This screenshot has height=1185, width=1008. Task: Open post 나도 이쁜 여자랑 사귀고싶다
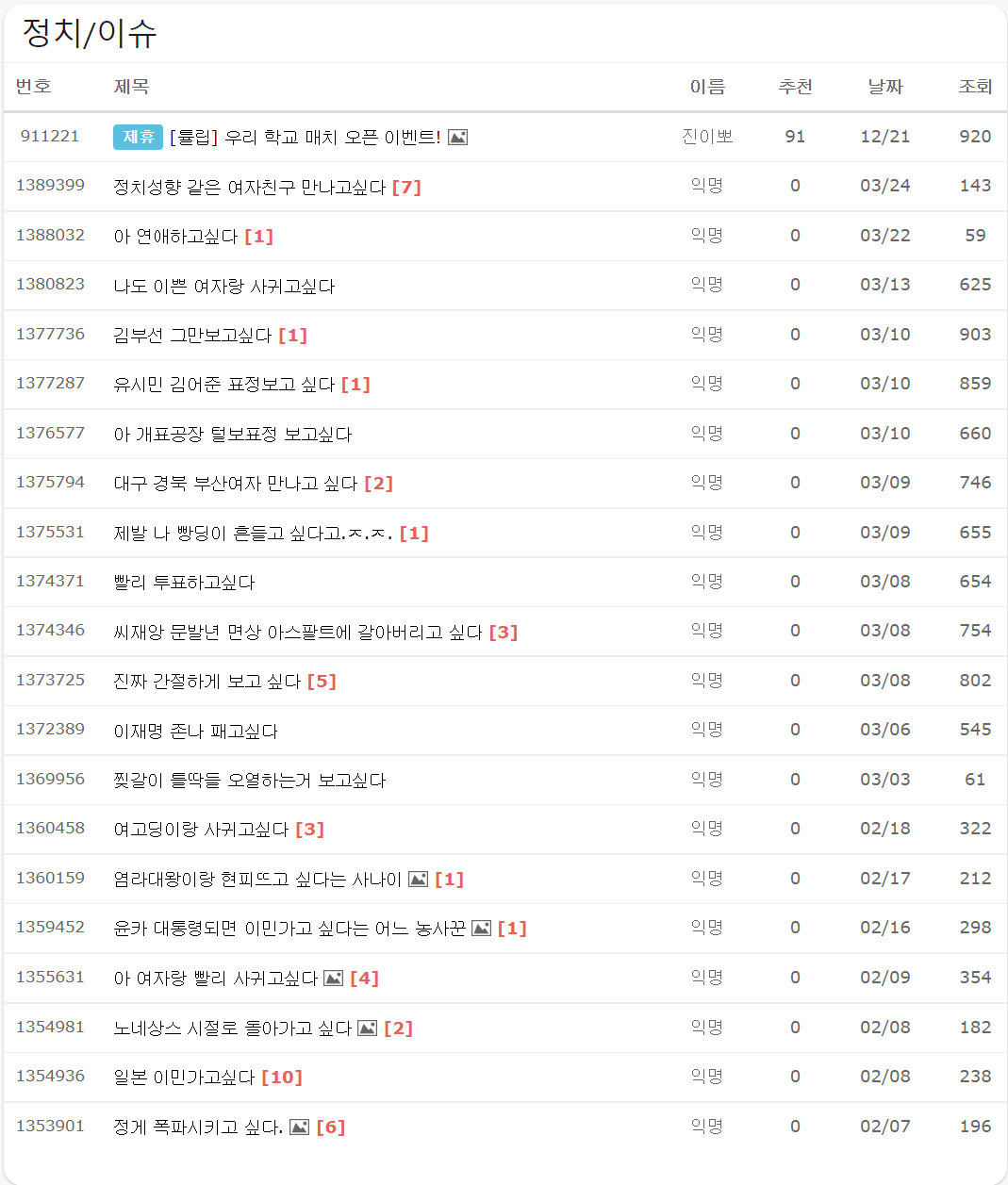223,287
